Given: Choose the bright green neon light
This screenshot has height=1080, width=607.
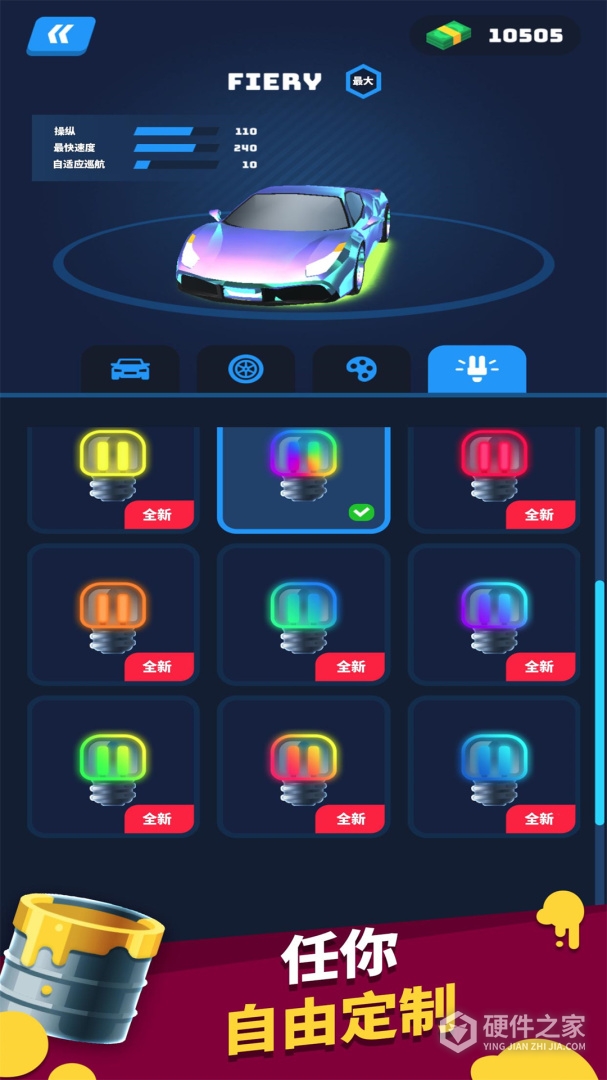Looking at the screenshot, I should [113, 766].
